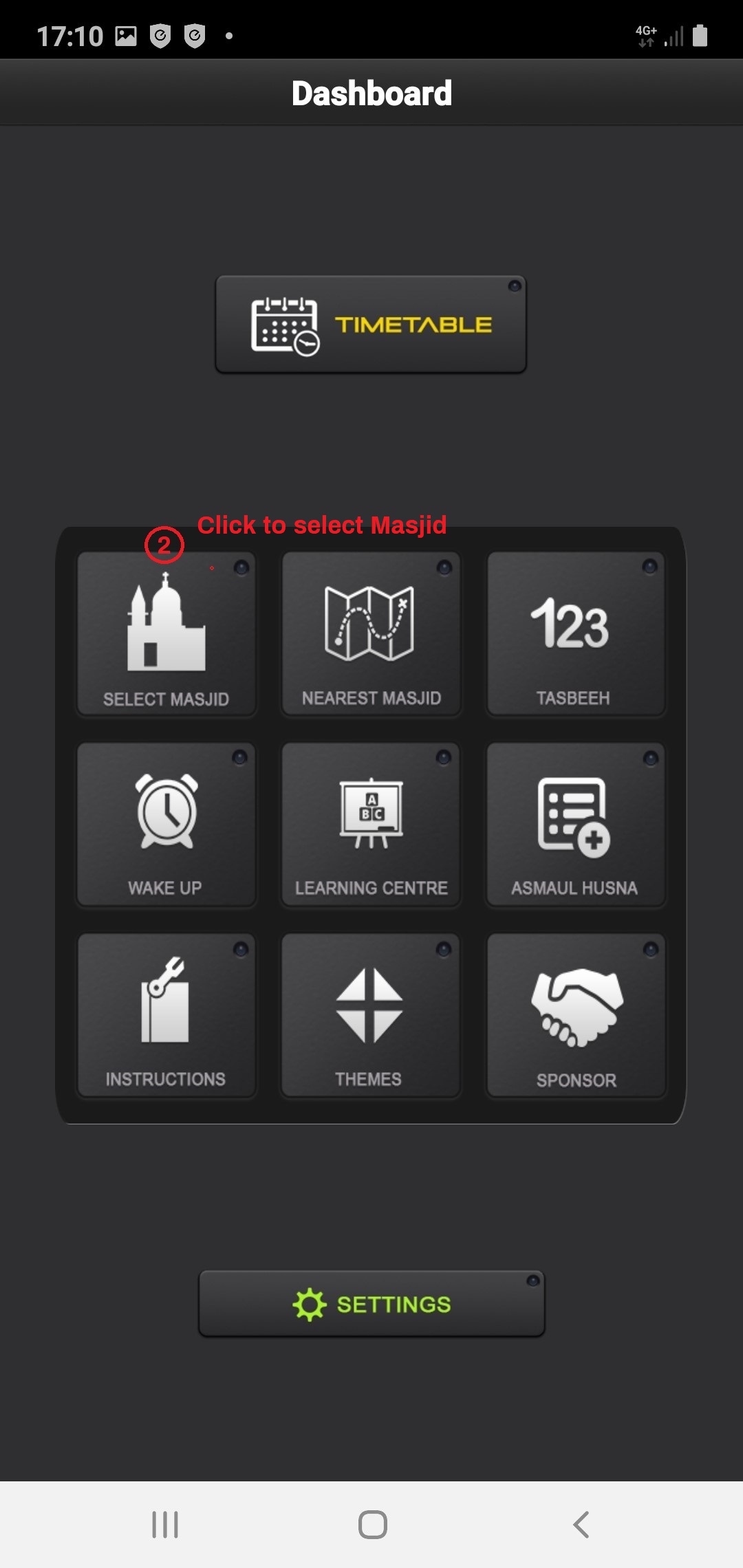Open the Wake Up alarm tile
This screenshot has height=1568, width=743.
point(166,825)
